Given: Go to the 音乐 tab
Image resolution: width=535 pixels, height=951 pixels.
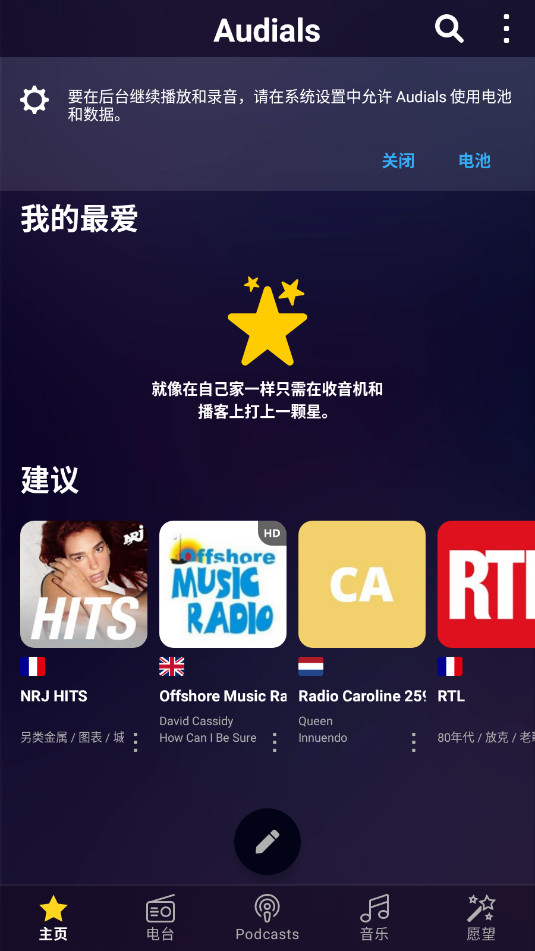Looking at the screenshot, I should pyautogui.click(x=374, y=918).
